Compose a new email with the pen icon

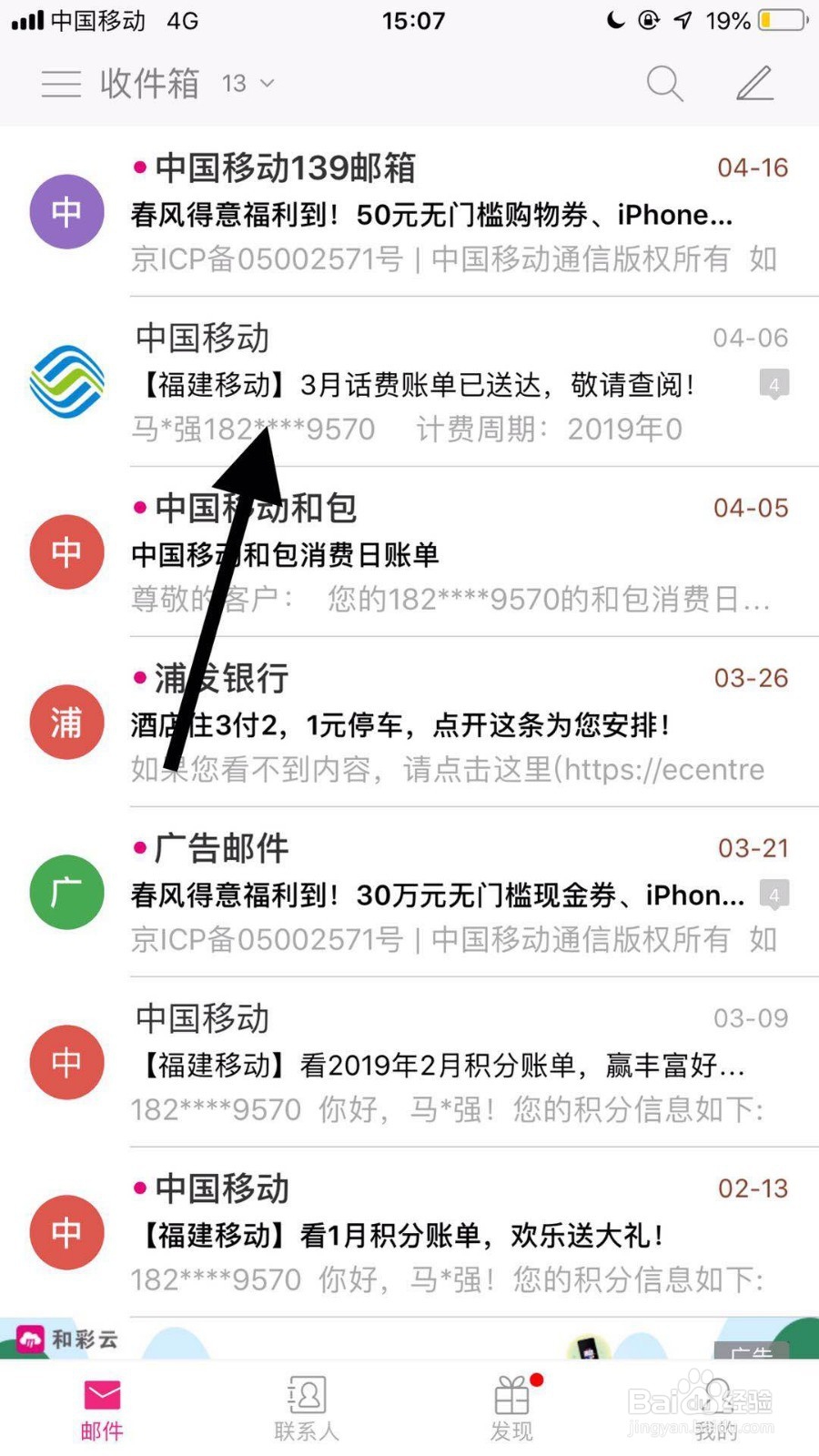tap(753, 83)
